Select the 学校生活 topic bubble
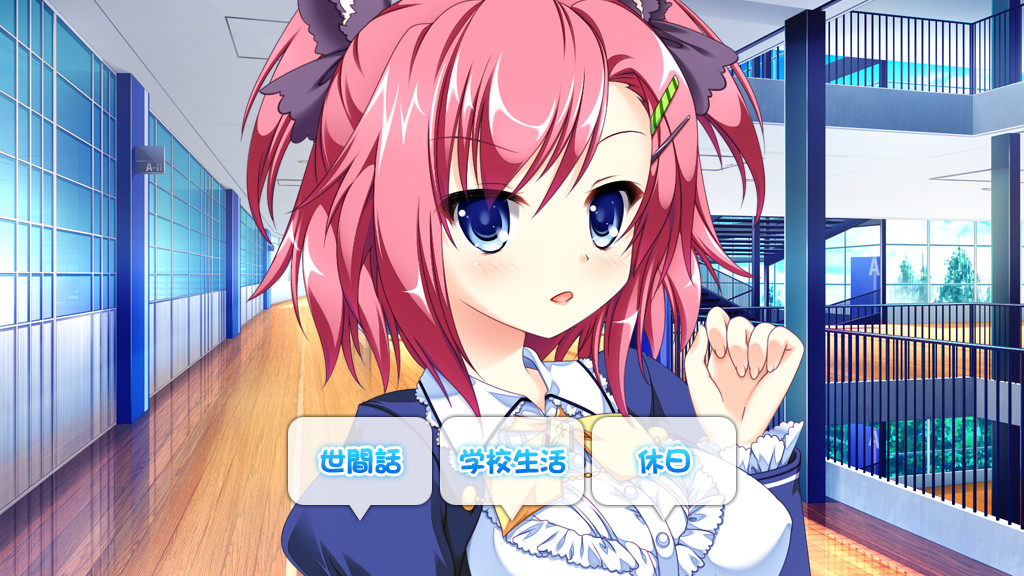Screen dimensions: 1024x576 (512, 462)
